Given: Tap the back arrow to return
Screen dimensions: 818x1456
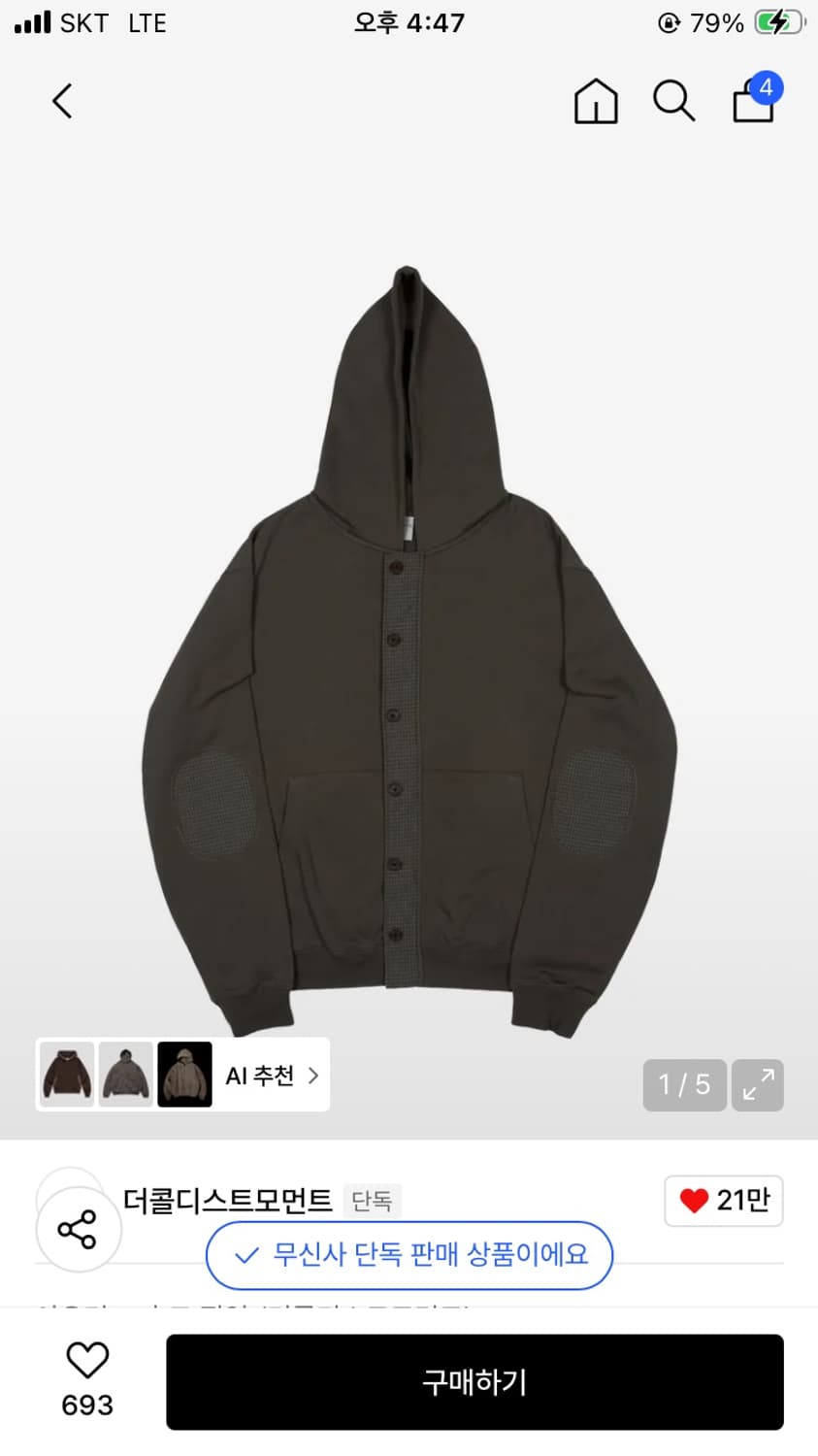Looking at the screenshot, I should pos(61,101).
